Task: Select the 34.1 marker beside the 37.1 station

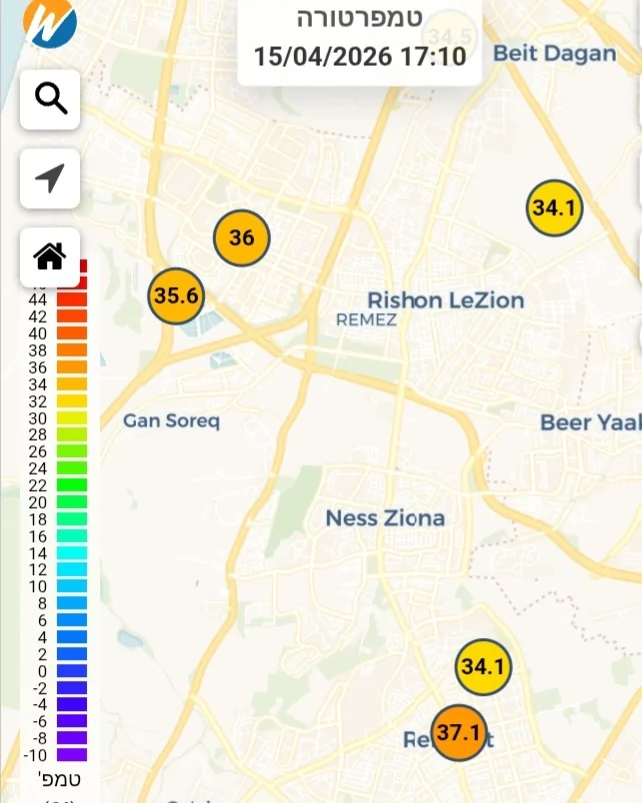Action: (483, 666)
